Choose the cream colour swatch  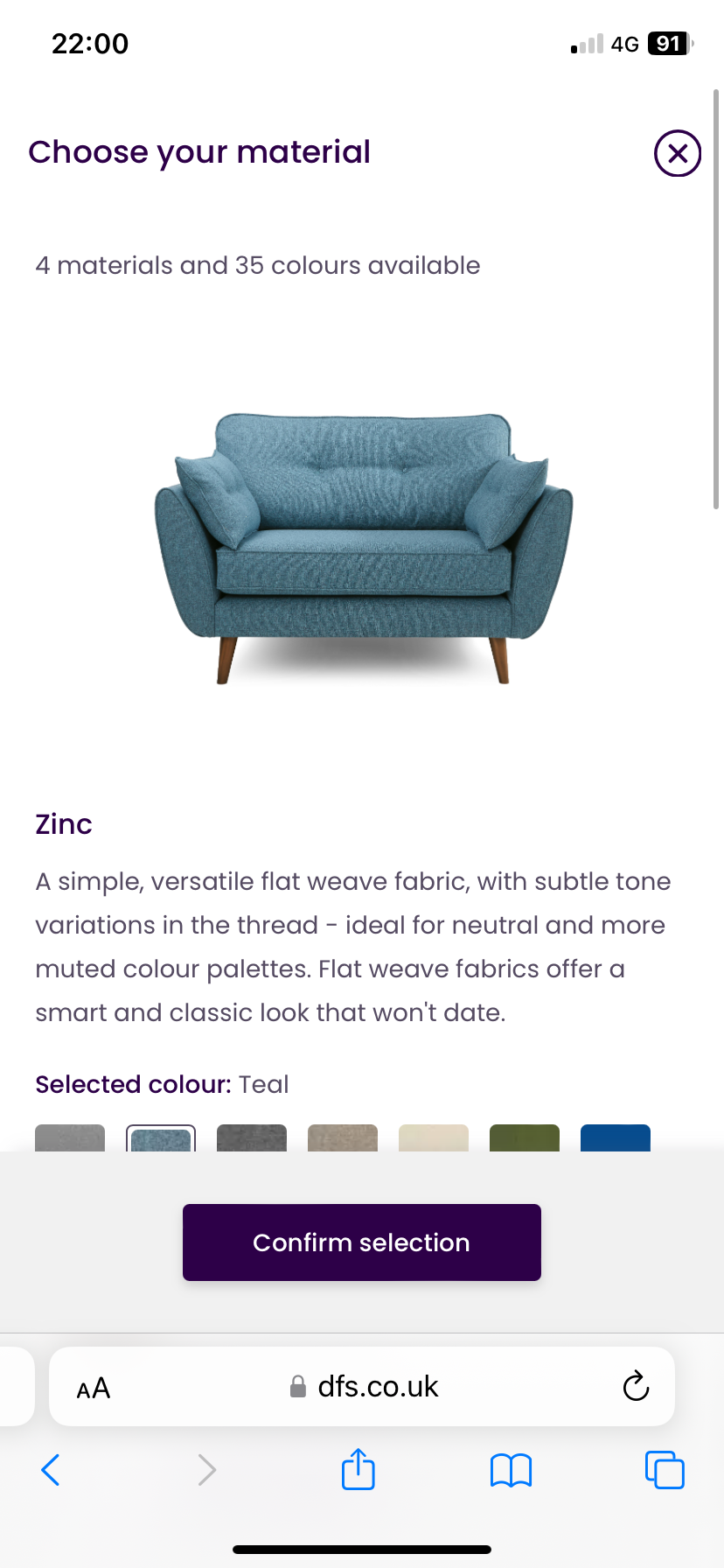coord(434,1138)
